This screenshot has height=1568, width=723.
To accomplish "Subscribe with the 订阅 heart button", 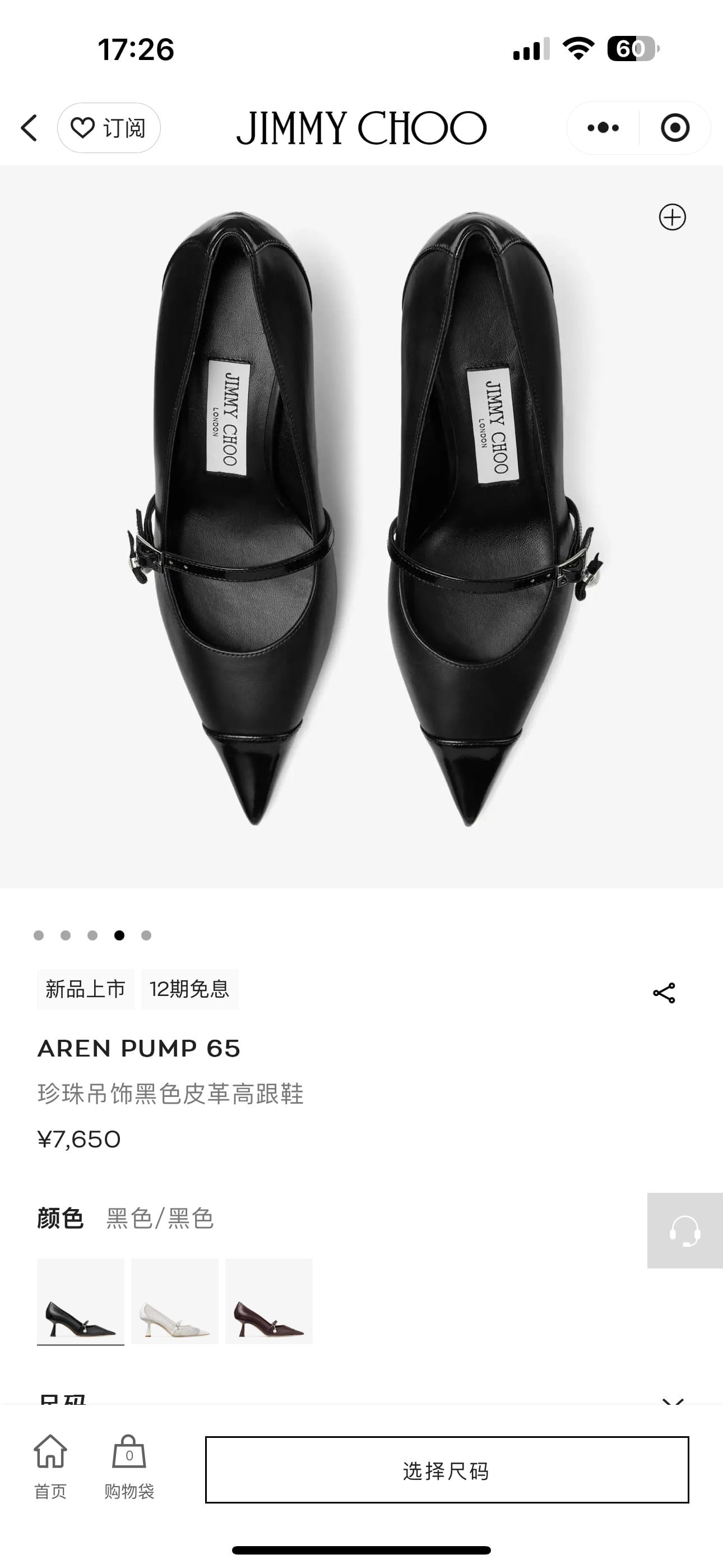I will point(109,128).
